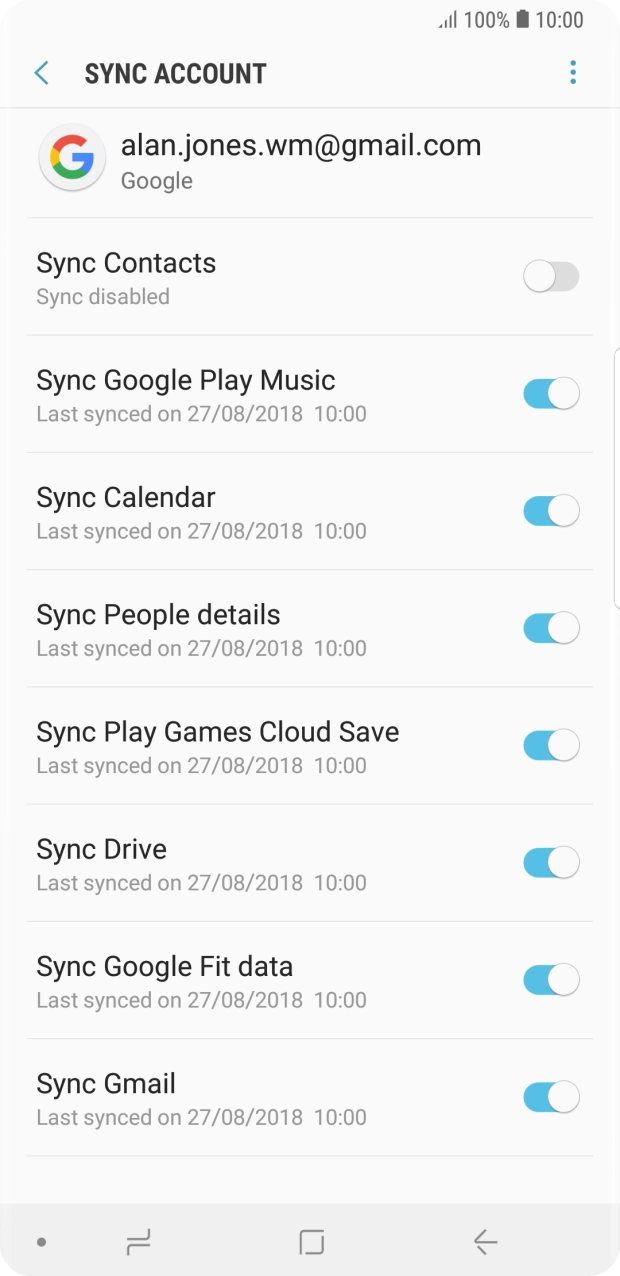The height and width of the screenshot is (1276, 620).
Task: Switch off Sync Play Games Cloud Save
Action: pyautogui.click(x=551, y=745)
